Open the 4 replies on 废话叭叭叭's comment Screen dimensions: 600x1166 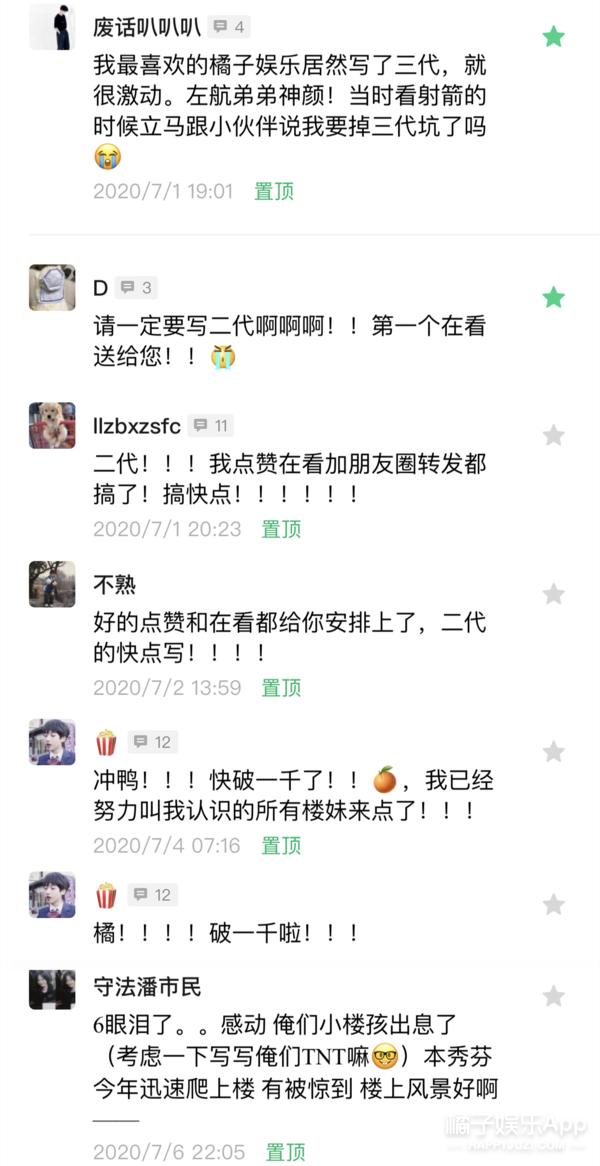pos(230,27)
